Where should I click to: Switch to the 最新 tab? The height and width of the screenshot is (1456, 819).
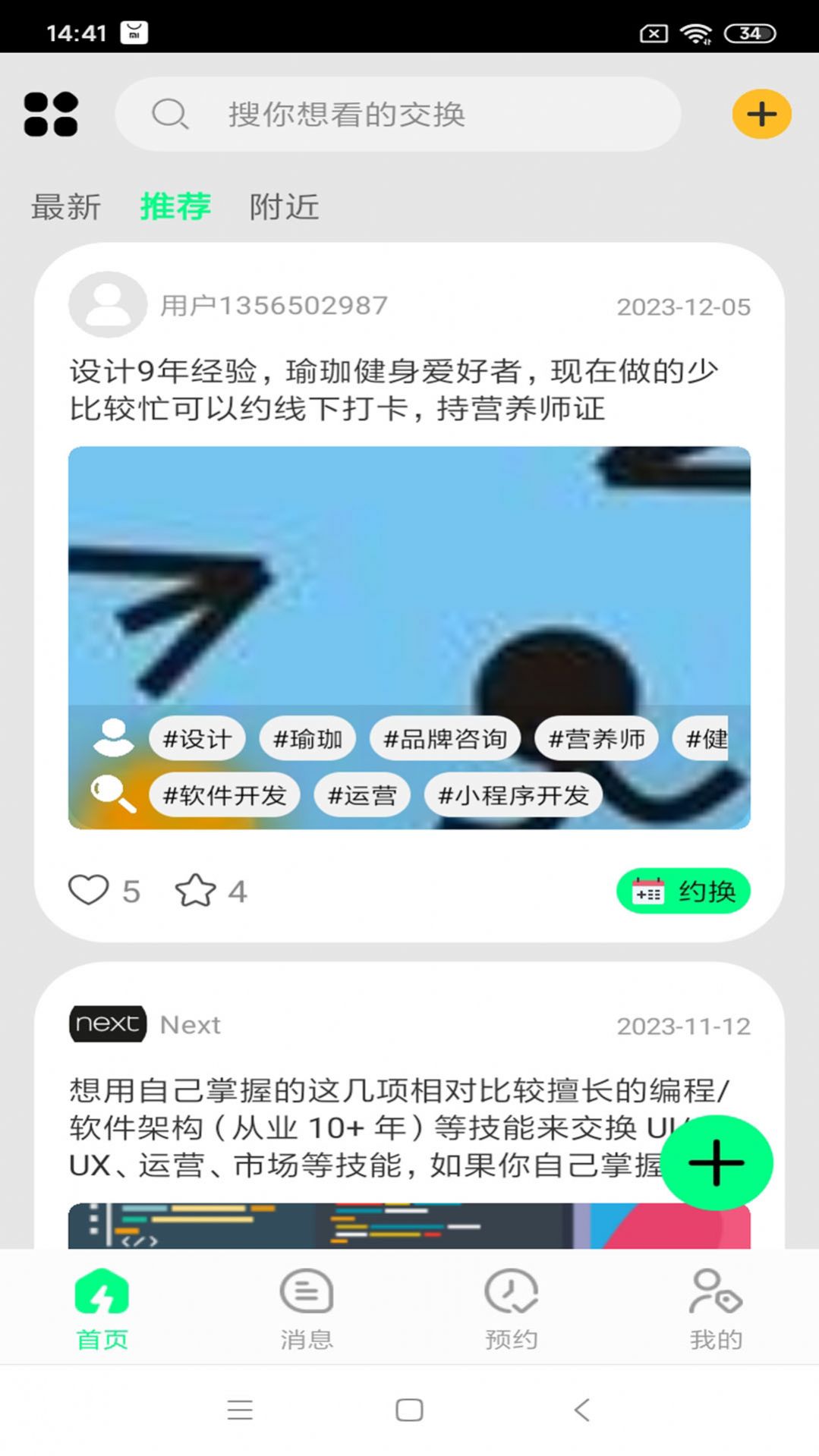coord(66,206)
